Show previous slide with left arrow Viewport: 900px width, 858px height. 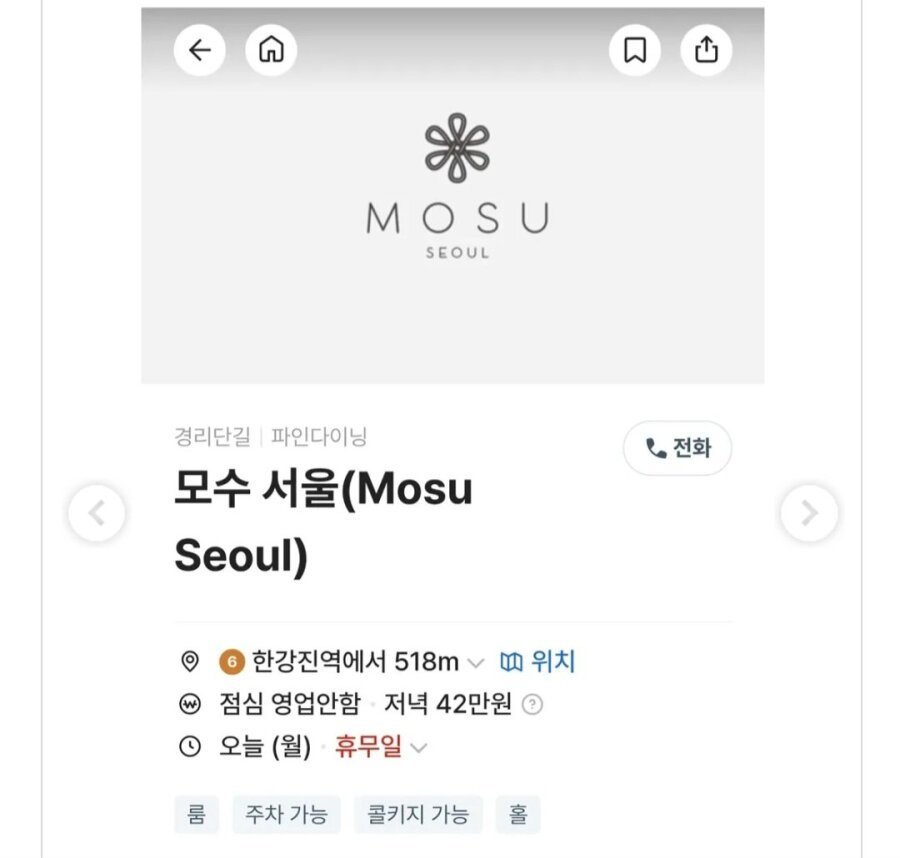[x=97, y=514]
